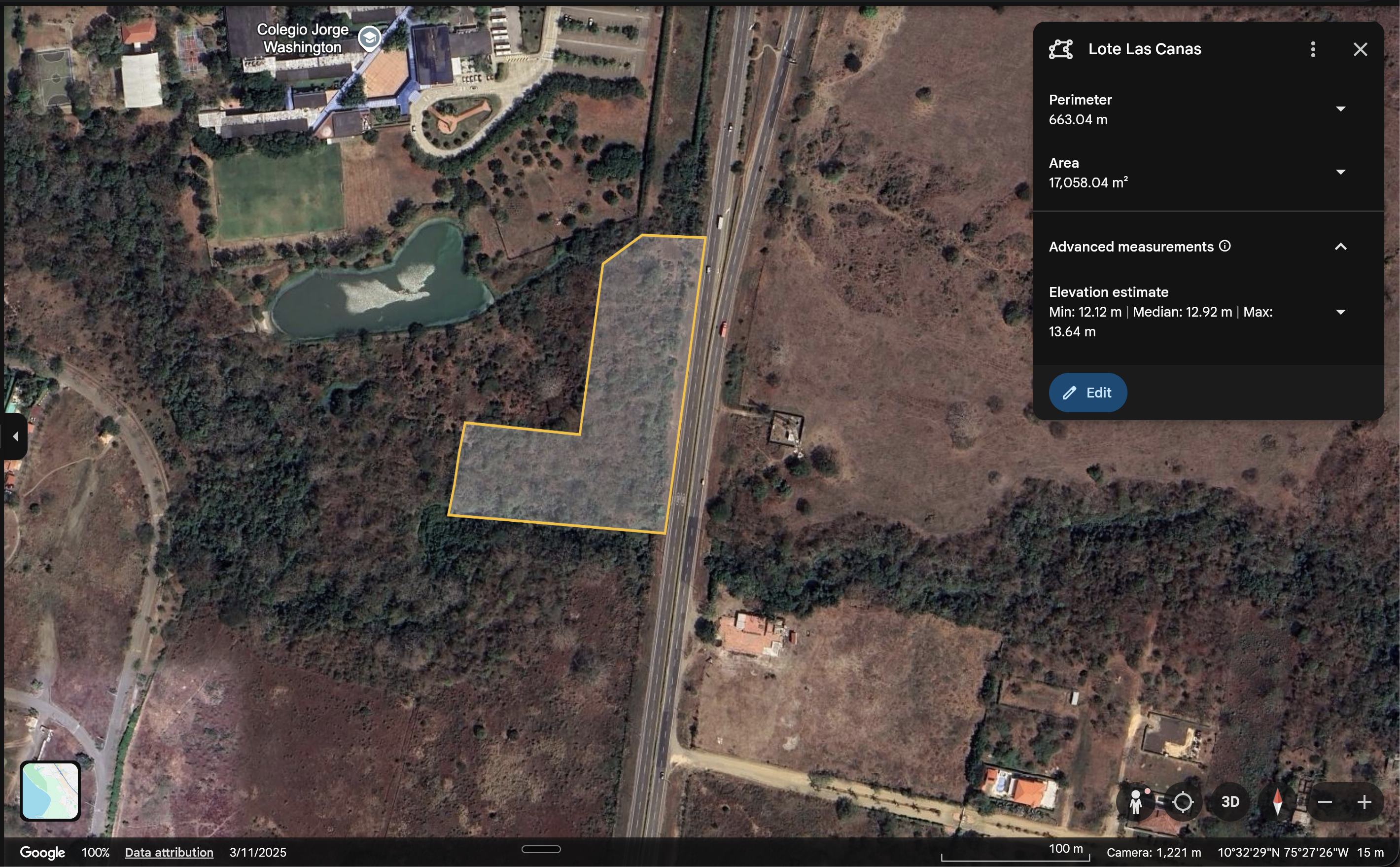Zoom in with the plus button
Viewport: 1400px width, 867px height.
point(1365,801)
